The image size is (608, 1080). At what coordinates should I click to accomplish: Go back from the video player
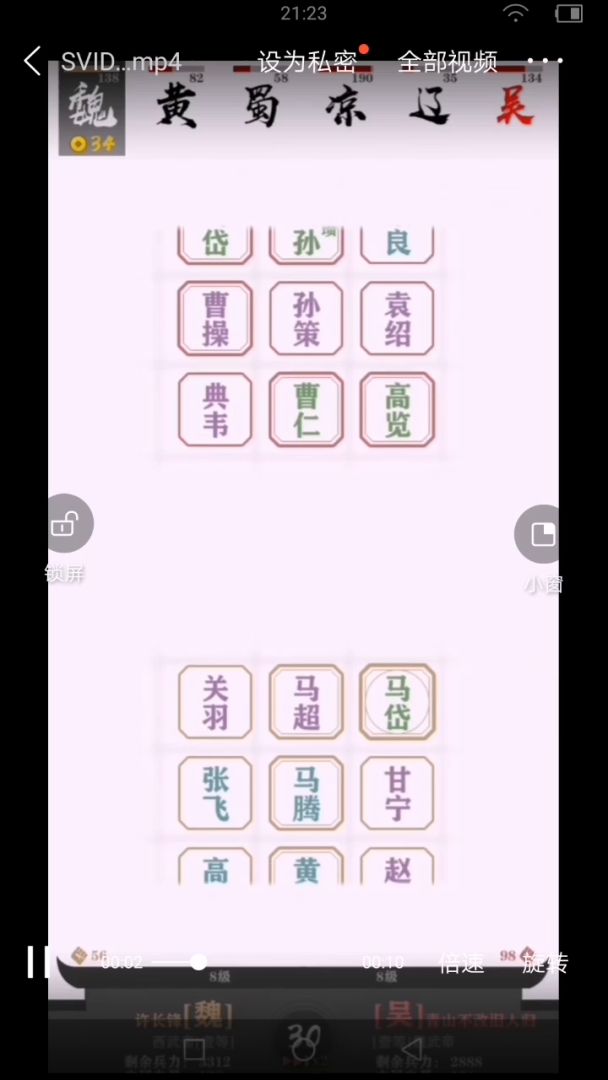32,62
